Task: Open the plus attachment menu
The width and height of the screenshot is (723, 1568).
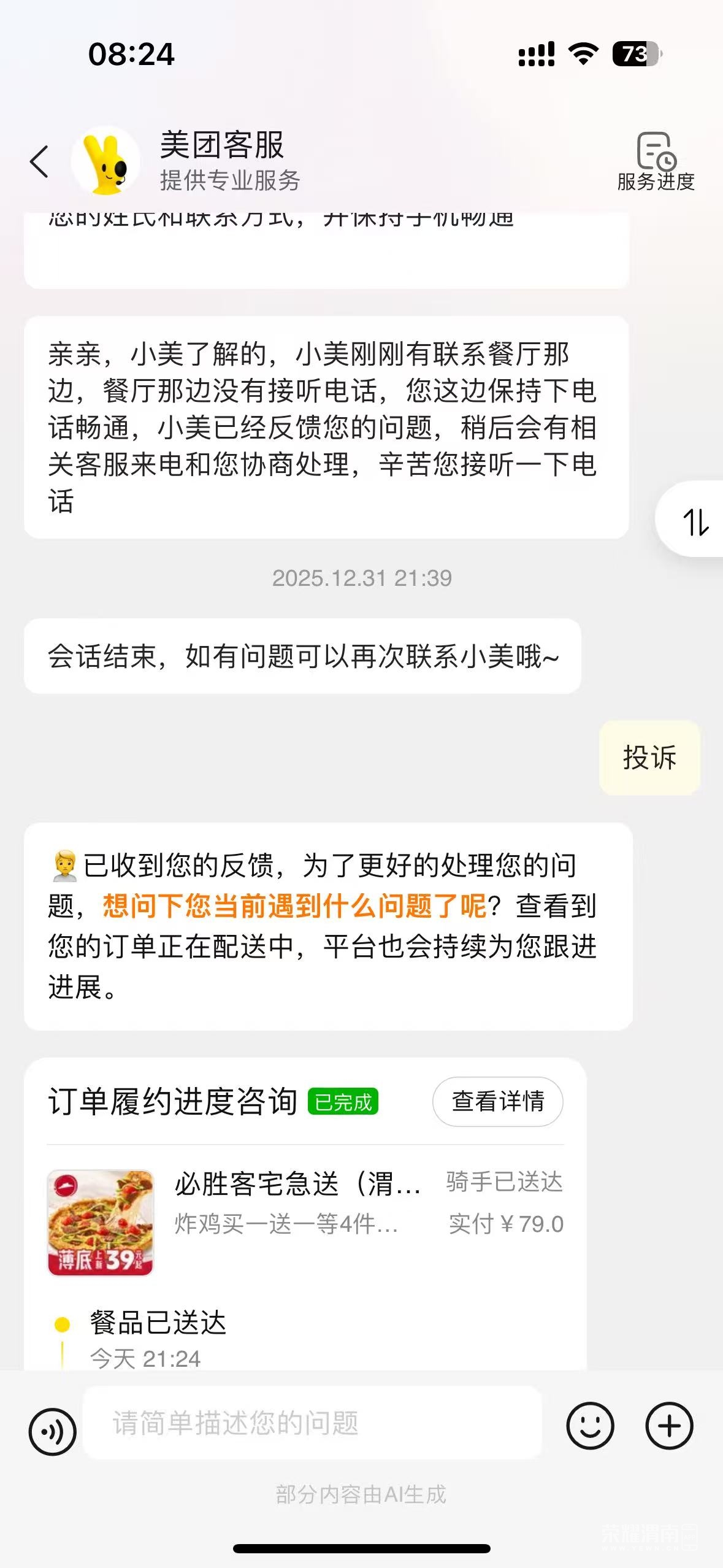Action: pos(669,1426)
